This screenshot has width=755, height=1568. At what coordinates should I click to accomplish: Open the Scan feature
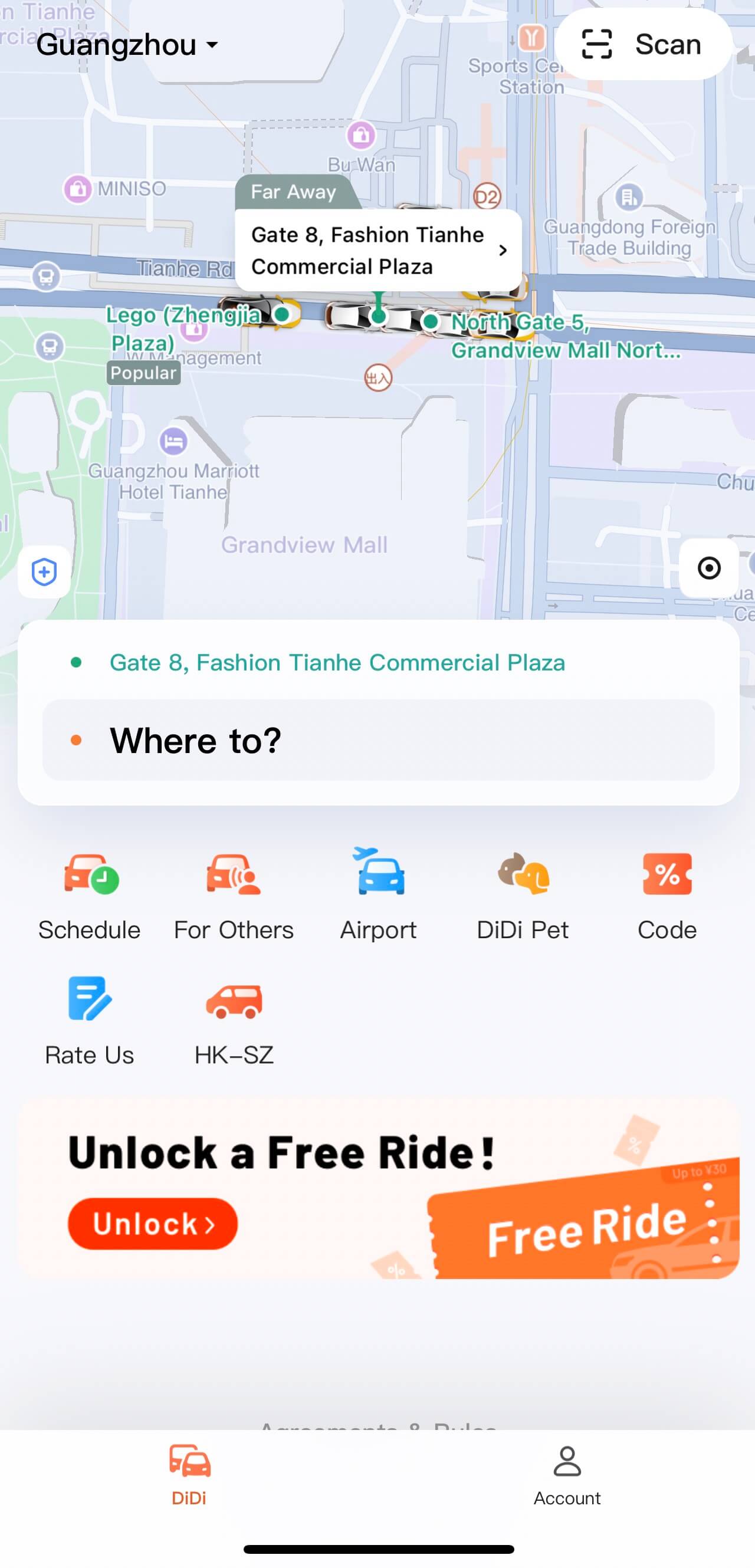click(643, 44)
